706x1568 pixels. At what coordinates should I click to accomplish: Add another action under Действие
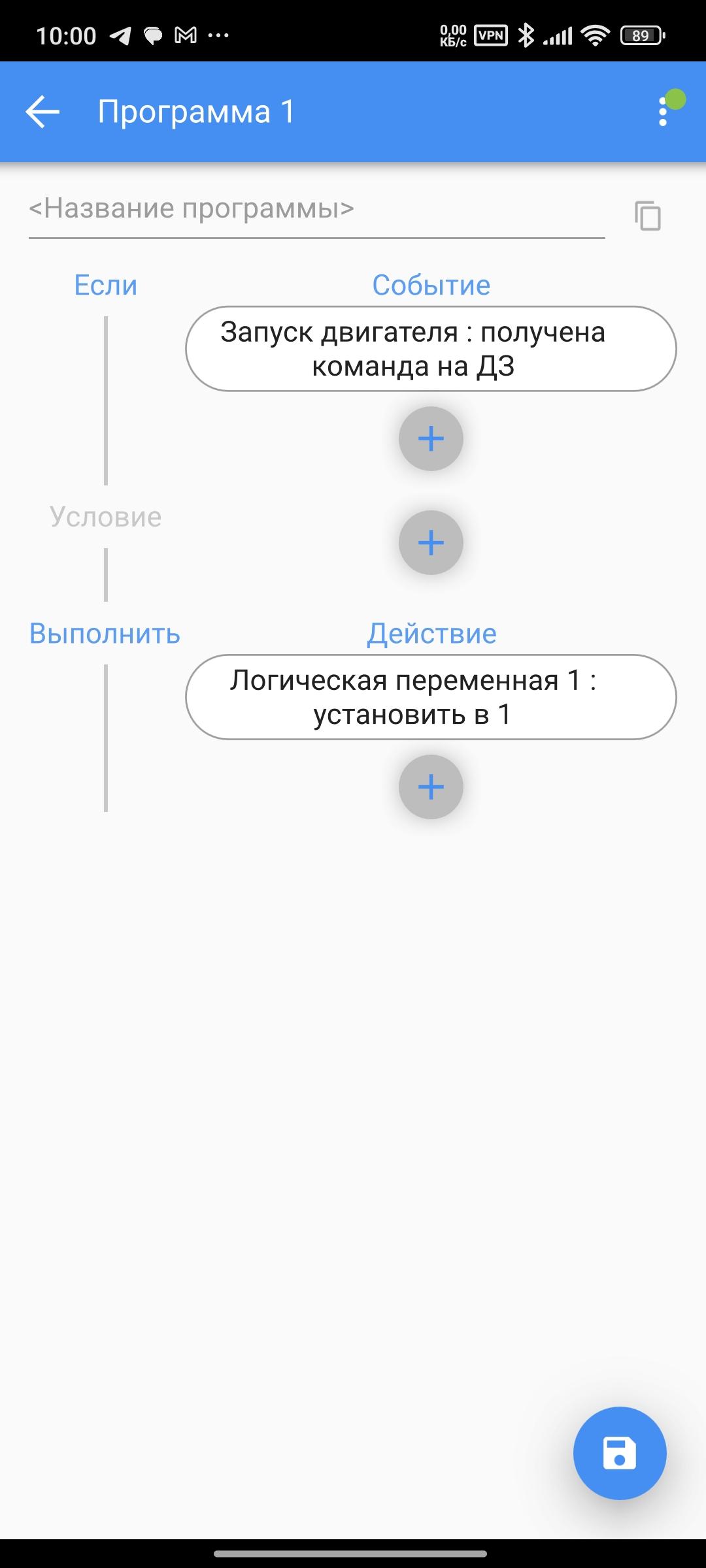(x=431, y=787)
